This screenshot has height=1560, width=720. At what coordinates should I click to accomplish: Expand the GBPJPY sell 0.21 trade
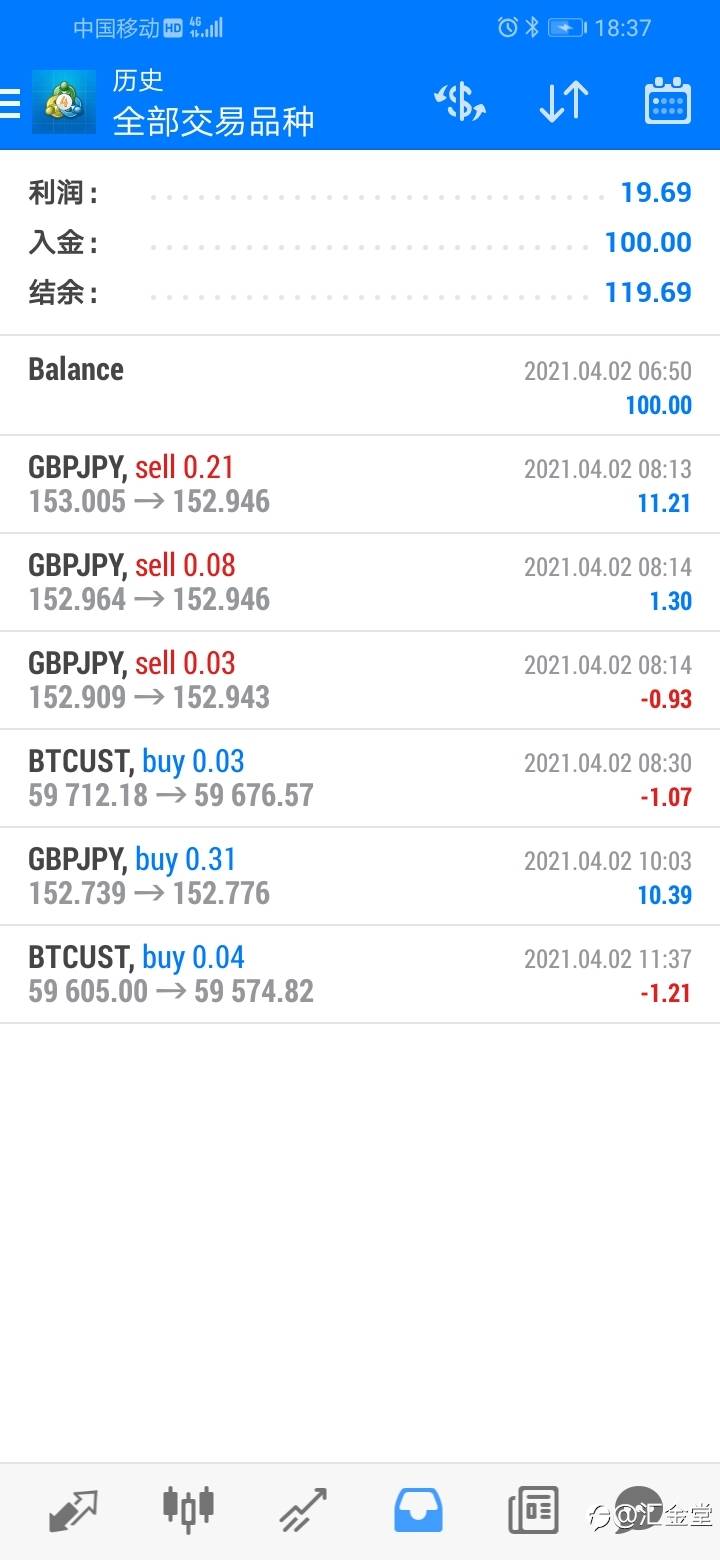360,484
